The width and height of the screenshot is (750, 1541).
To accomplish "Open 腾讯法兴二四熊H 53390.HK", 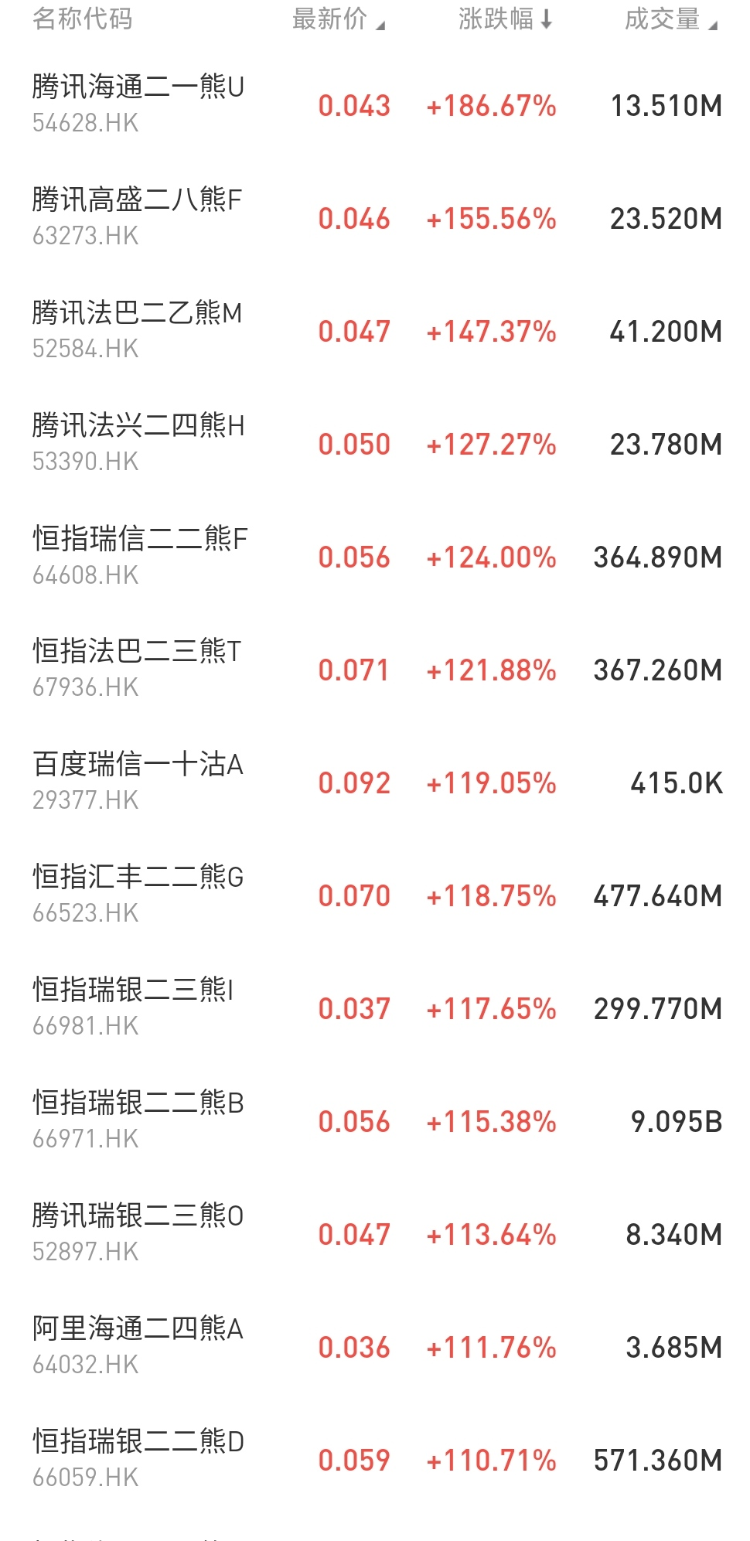I will (375, 443).
